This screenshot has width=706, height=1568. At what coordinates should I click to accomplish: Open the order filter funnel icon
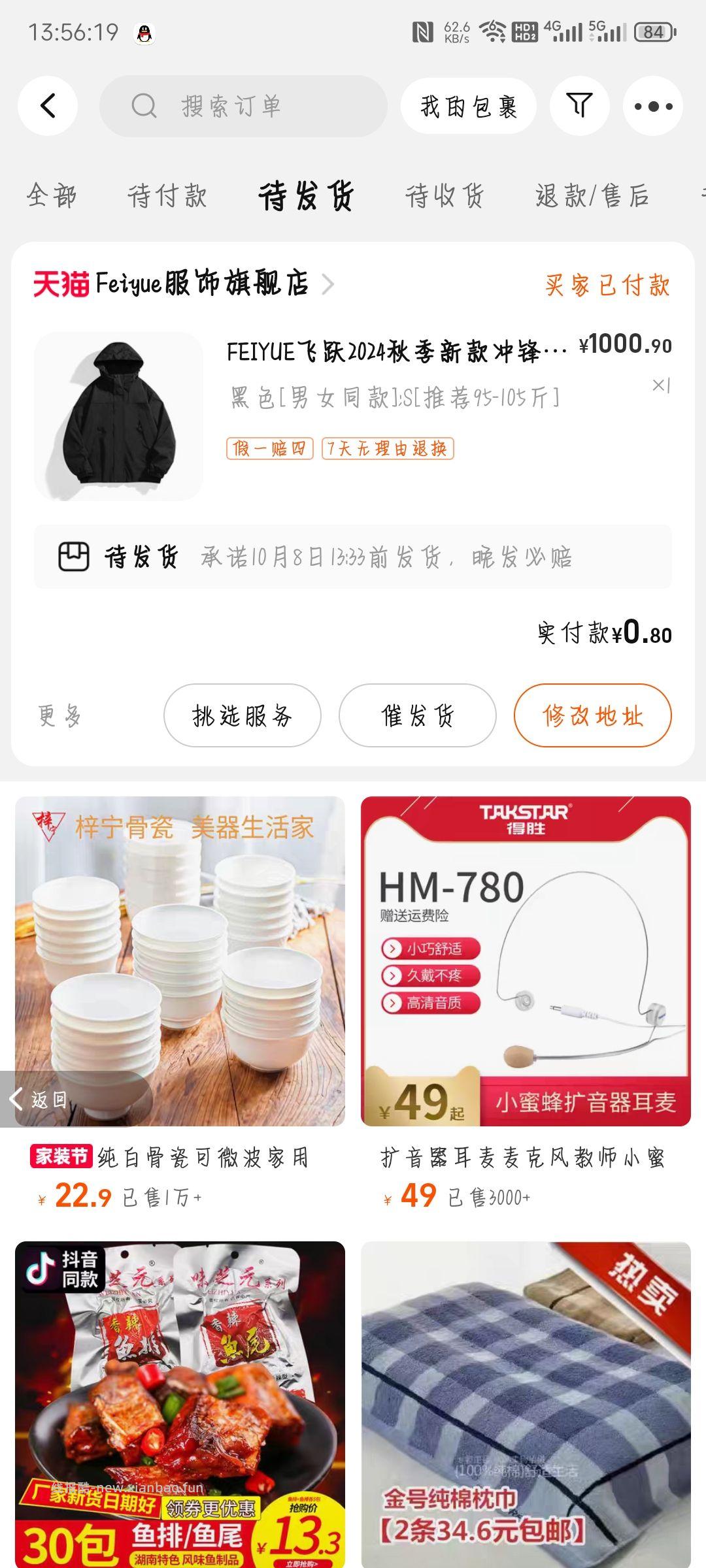579,106
